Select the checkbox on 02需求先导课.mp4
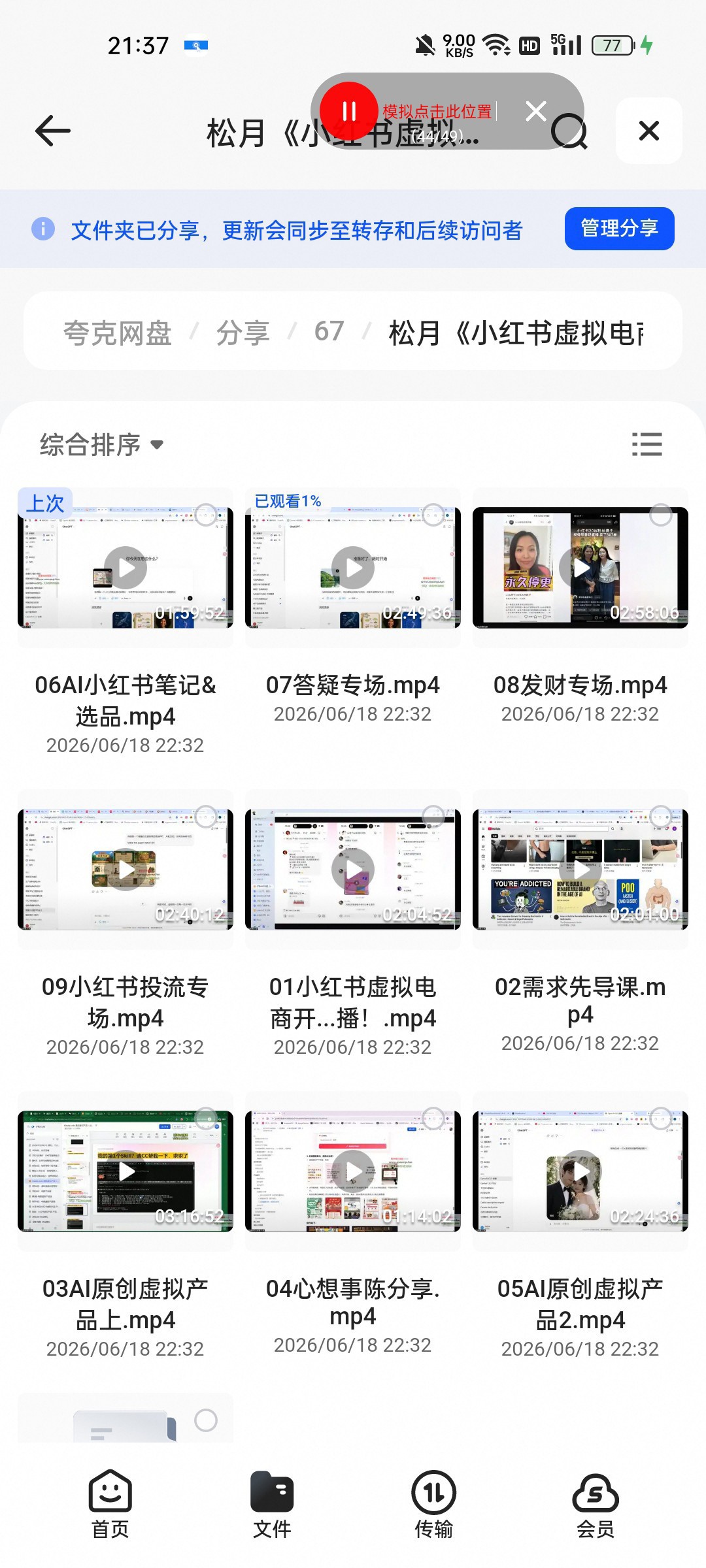Image resolution: width=706 pixels, height=1568 pixels. (x=661, y=817)
